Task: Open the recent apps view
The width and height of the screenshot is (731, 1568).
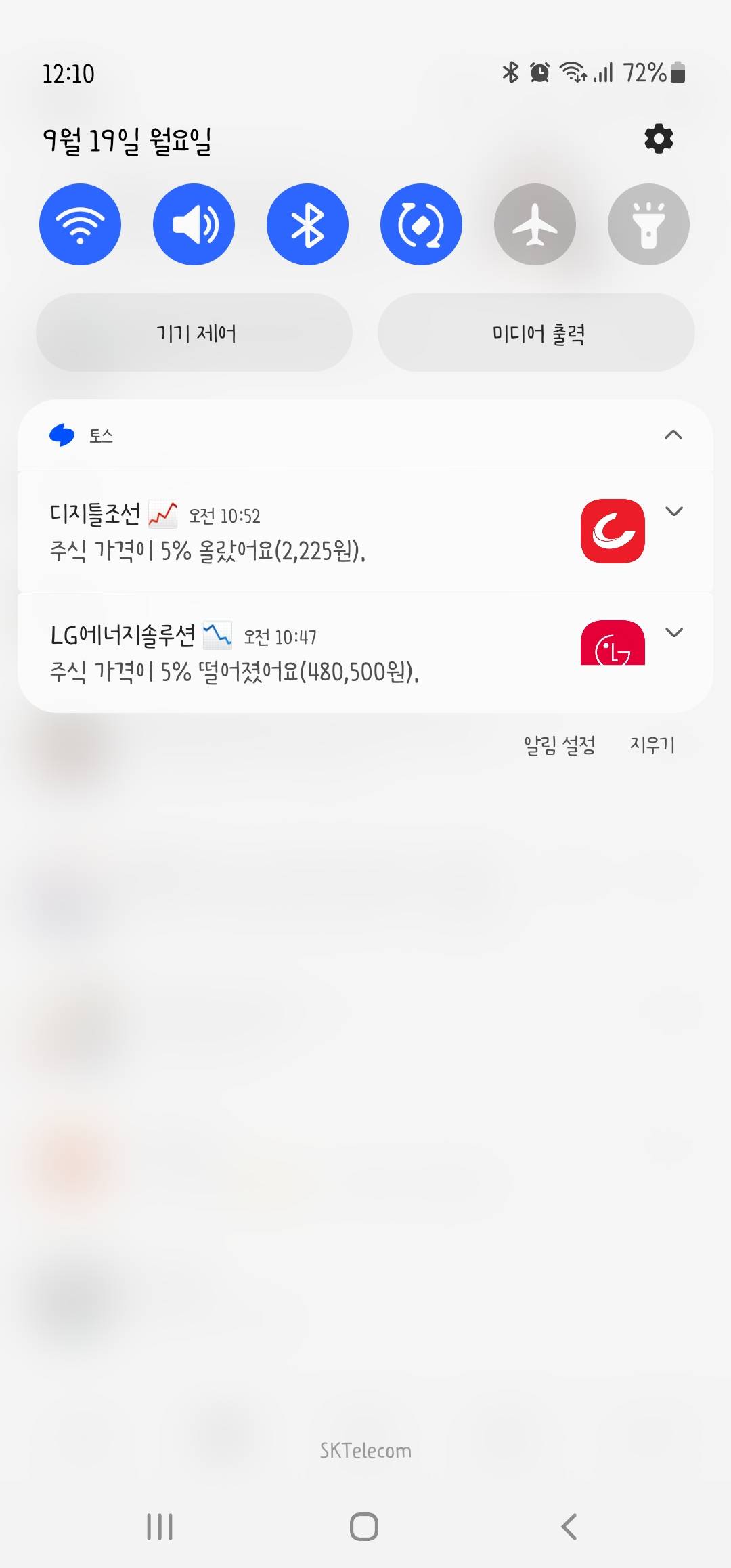Action: pyautogui.click(x=160, y=1527)
